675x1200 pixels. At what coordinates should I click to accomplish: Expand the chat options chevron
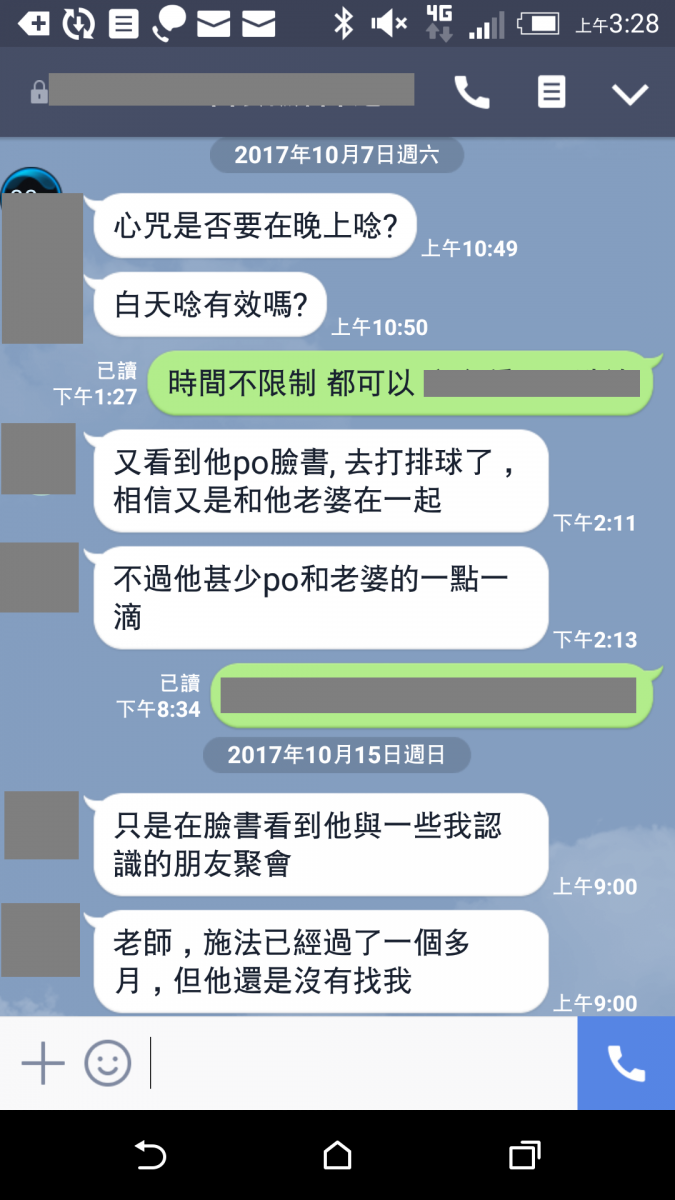(630, 94)
